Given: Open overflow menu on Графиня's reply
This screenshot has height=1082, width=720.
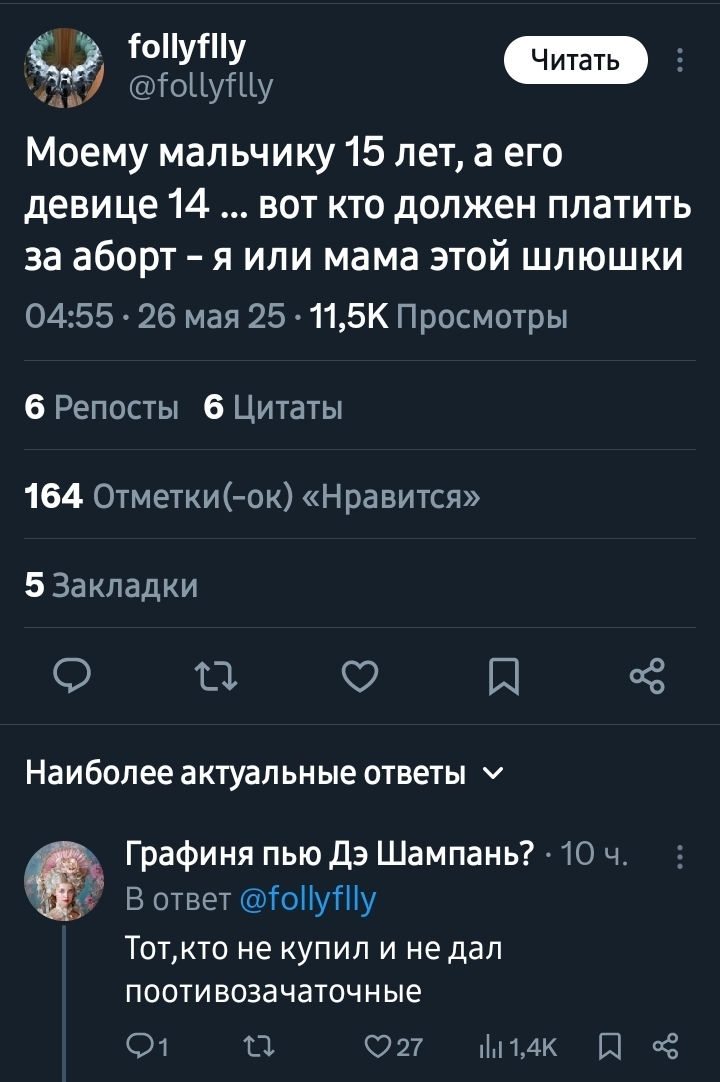Looking at the screenshot, I should [680, 856].
